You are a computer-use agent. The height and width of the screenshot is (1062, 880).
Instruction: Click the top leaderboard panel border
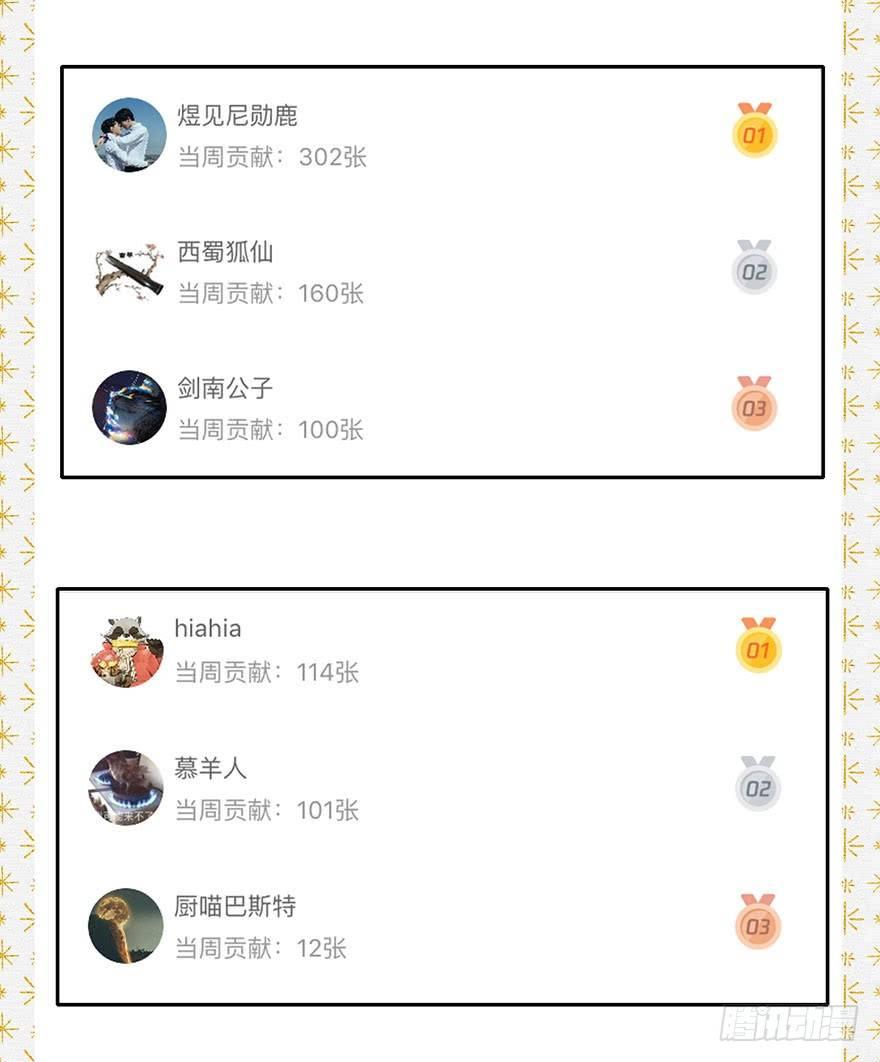[x=442, y=68]
